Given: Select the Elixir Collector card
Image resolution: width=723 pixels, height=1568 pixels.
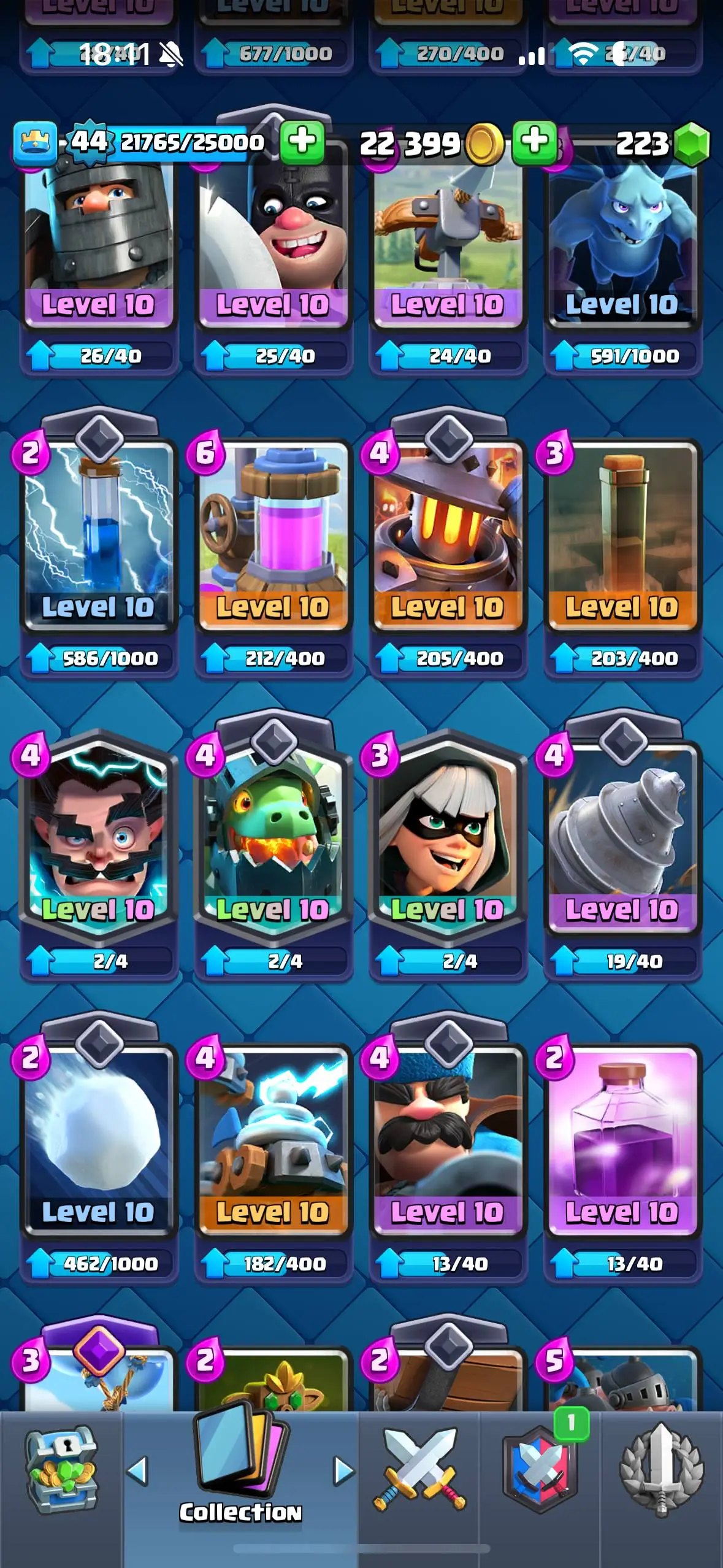Looking at the screenshot, I should point(273,534).
